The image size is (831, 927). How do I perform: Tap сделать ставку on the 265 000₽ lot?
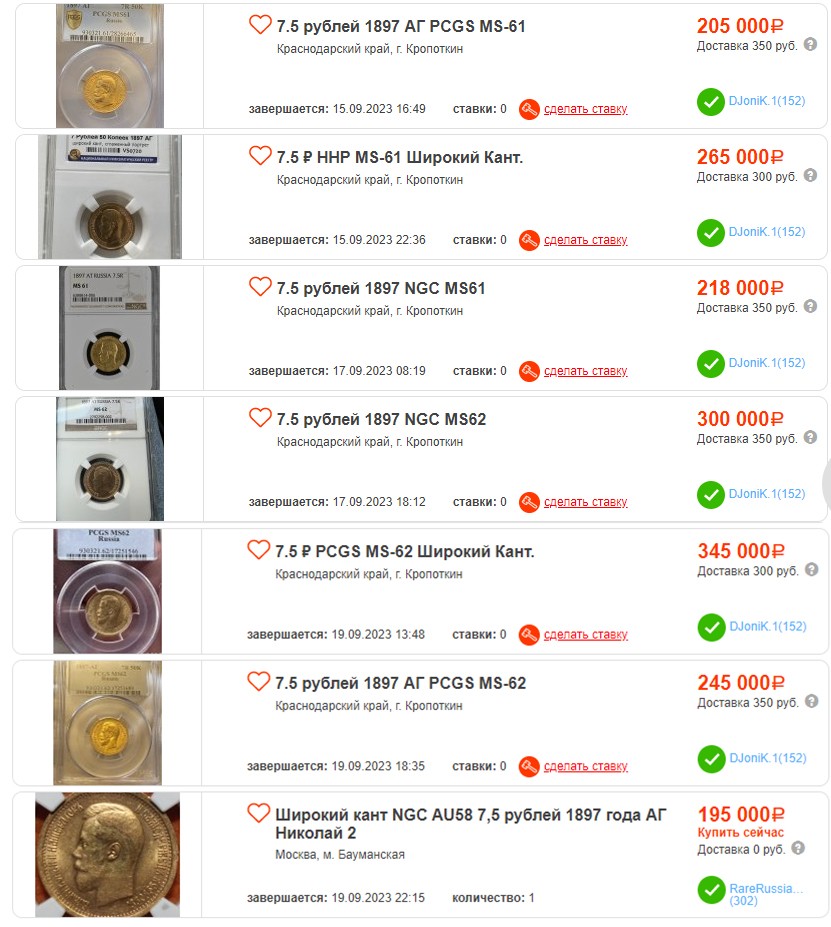point(585,240)
